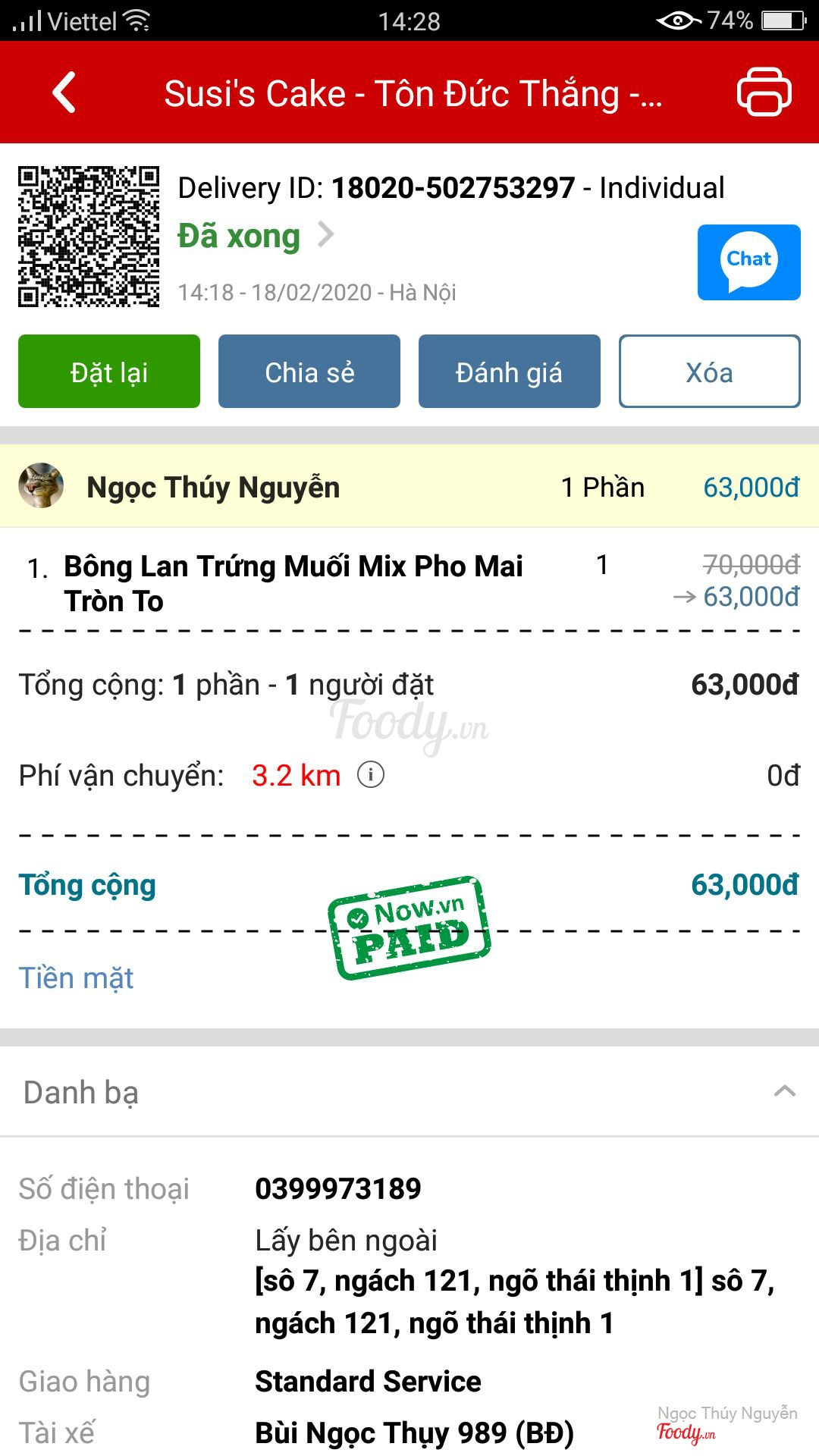Go back using the header arrow

[x=64, y=93]
